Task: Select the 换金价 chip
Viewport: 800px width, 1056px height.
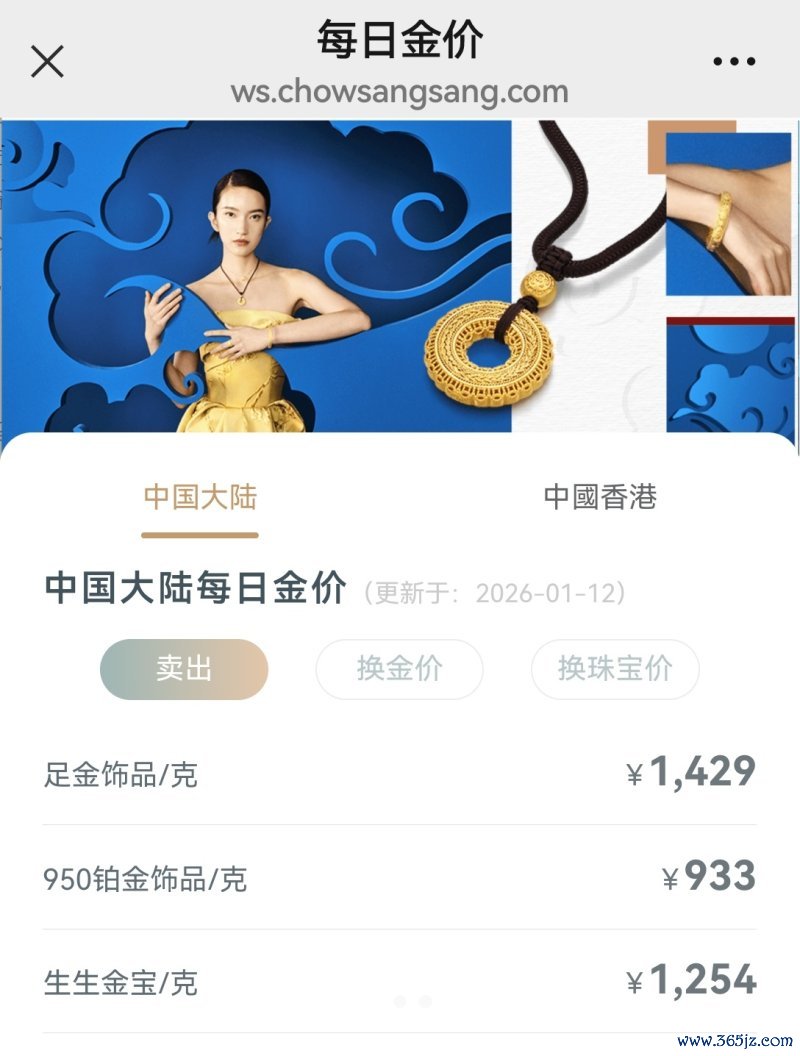Action: pyautogui.click(x=399, y=669)
